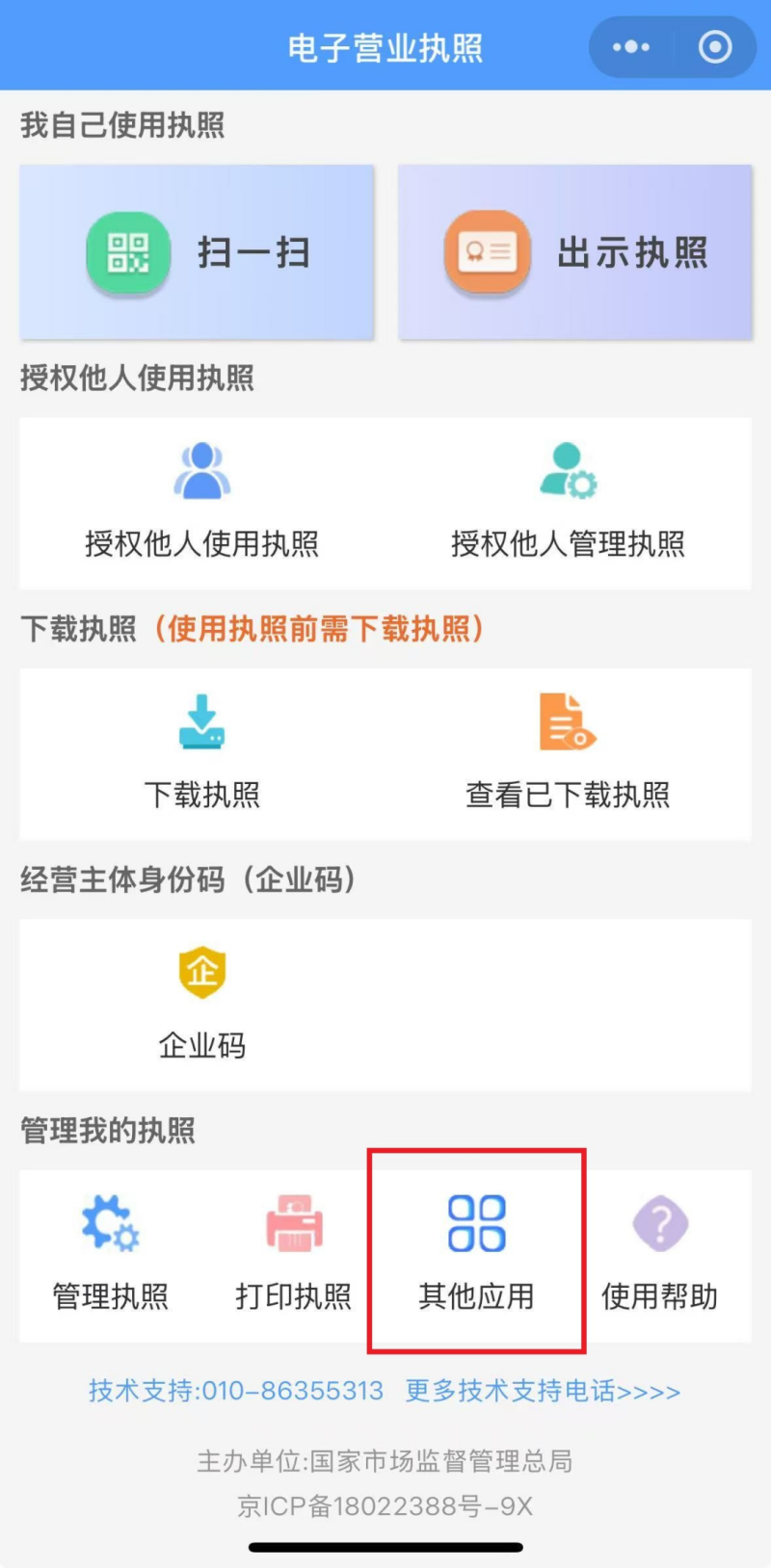This screenshot has height=1568, width=771.
Task: Open 企业码 enterprise code
Action: [202, 1003]
